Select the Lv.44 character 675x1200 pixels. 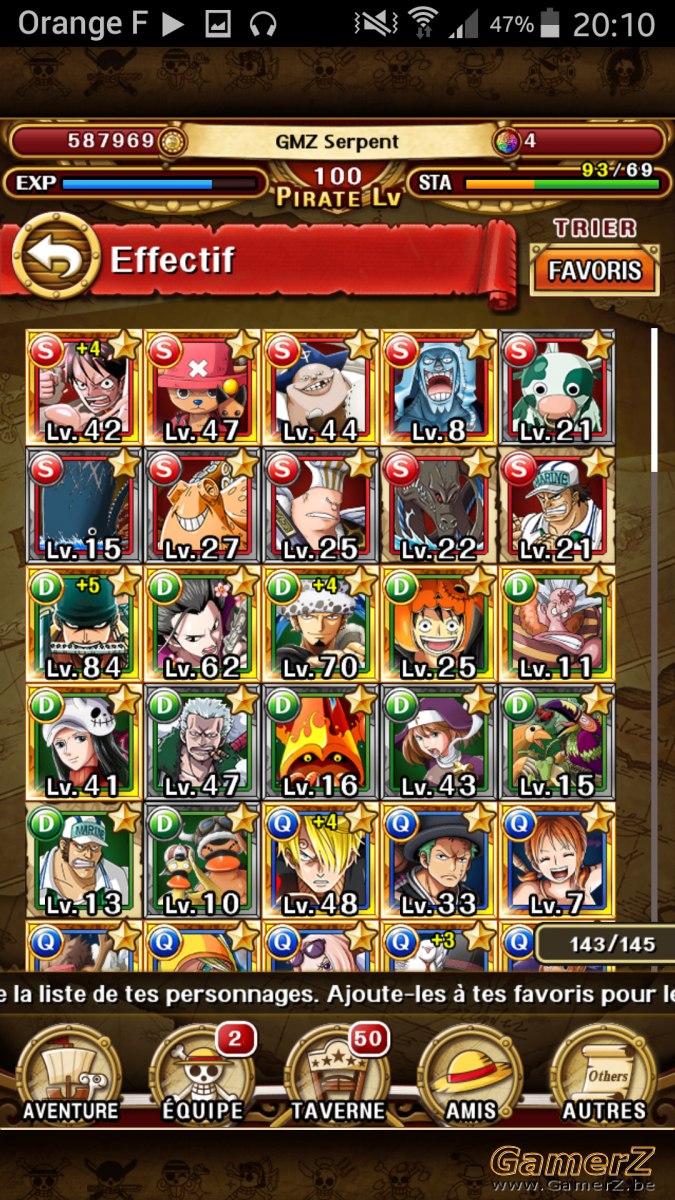tap(320, 387)
